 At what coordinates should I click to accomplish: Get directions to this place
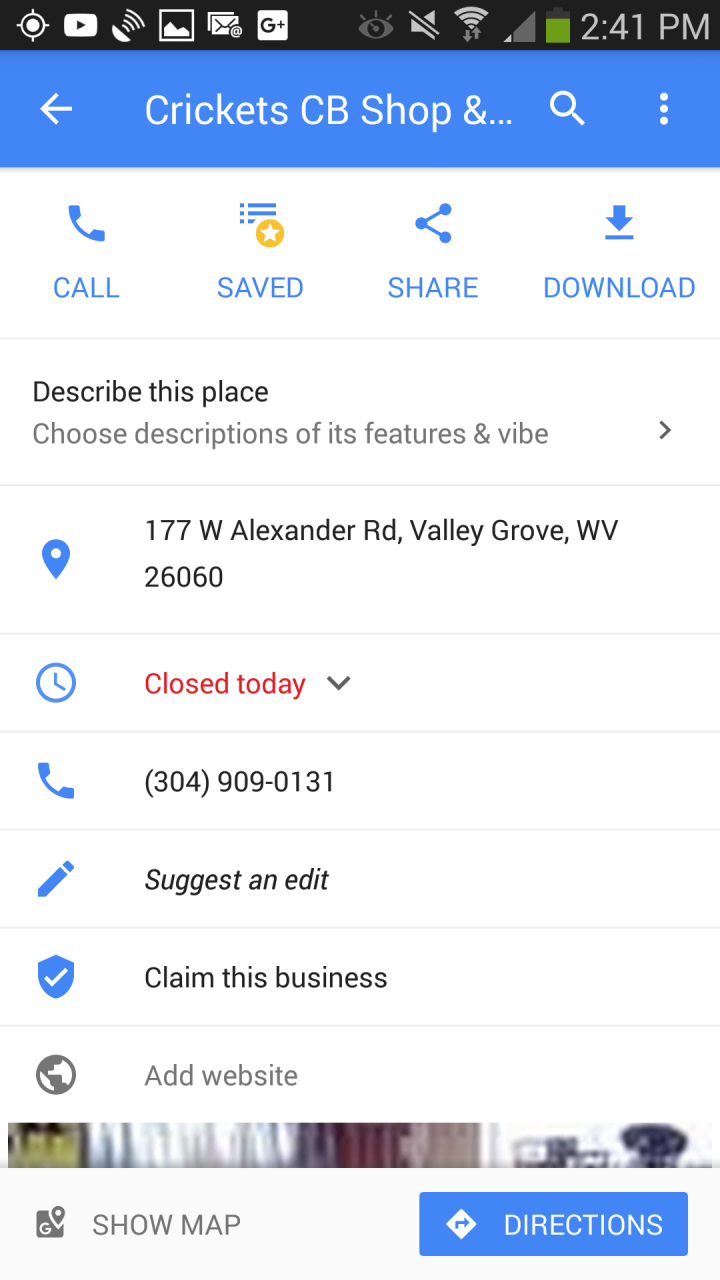pyautogui.click(x=553, y=1224)
